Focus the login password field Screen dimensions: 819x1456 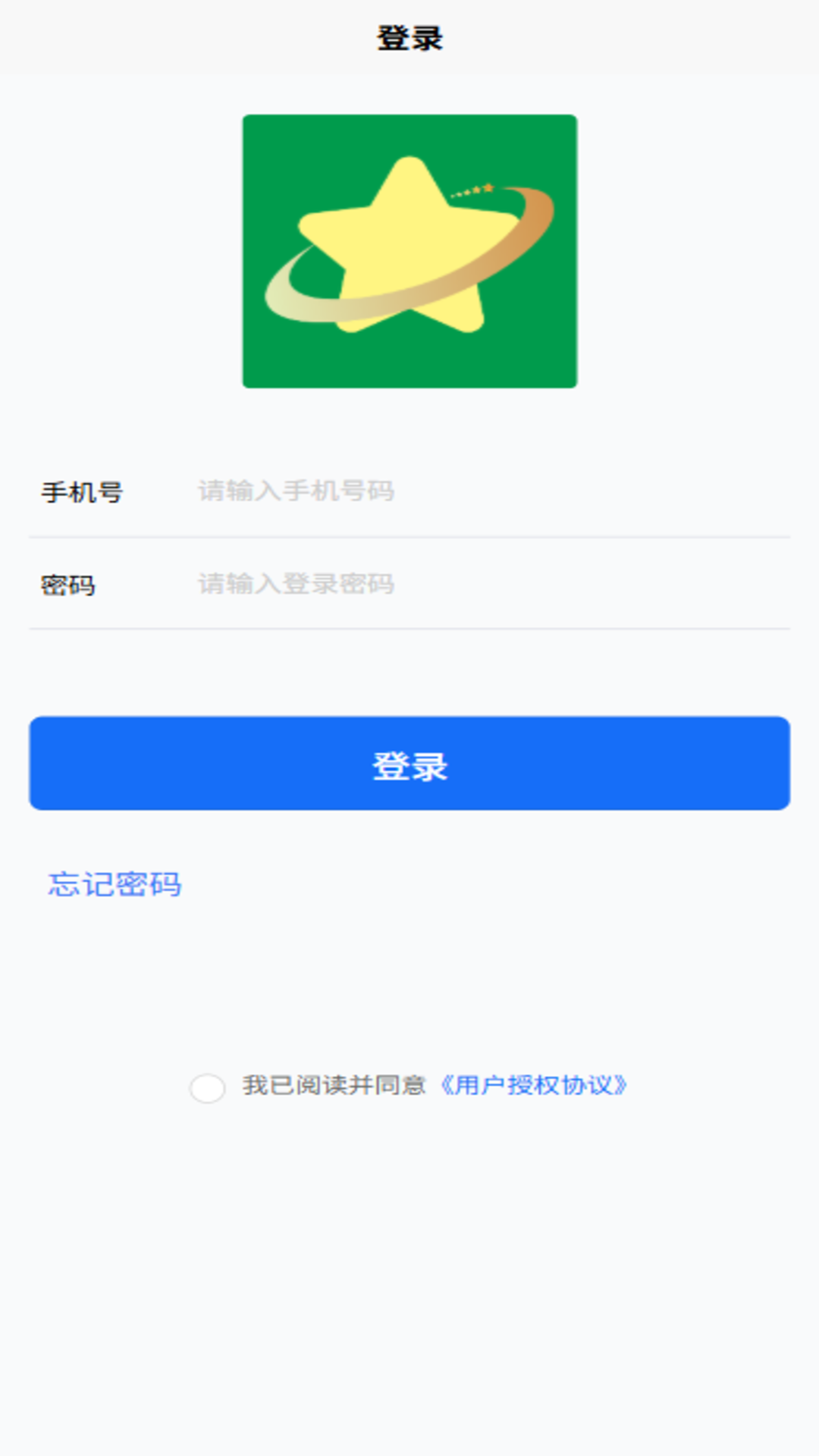pyautogui.click(x=485, y=584)
